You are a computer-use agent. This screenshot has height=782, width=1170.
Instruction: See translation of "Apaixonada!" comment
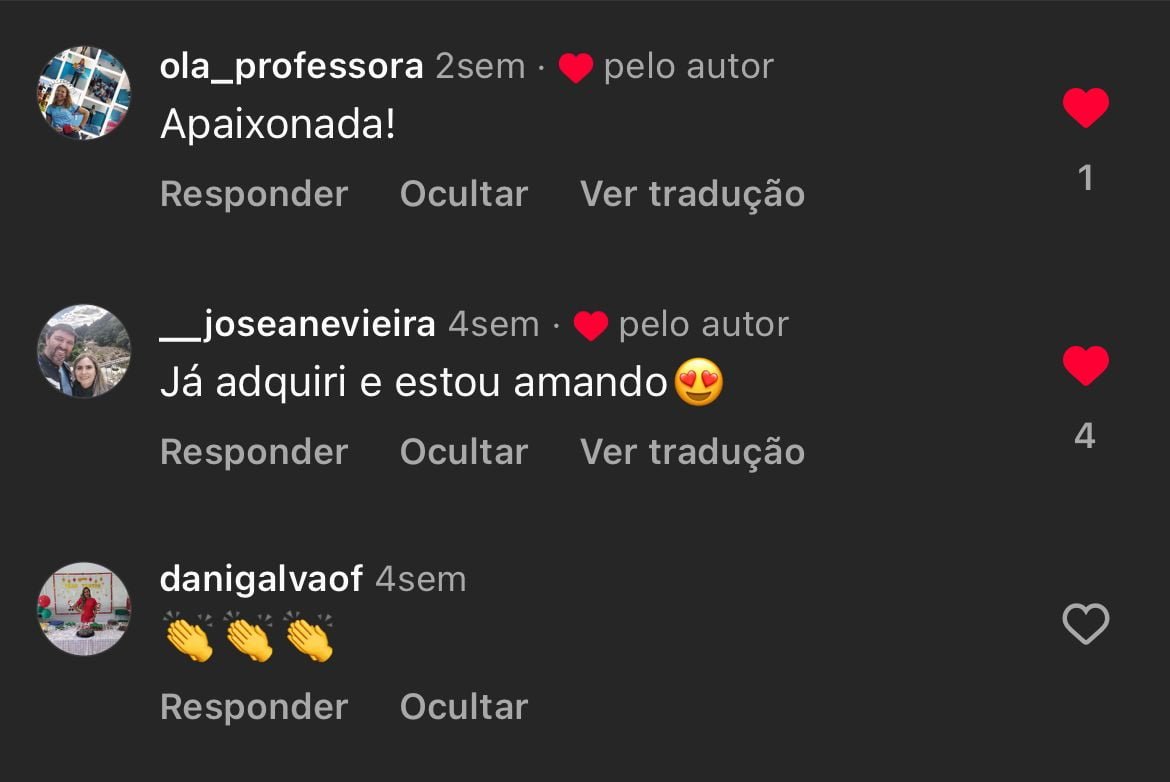[x=692, y=193]
